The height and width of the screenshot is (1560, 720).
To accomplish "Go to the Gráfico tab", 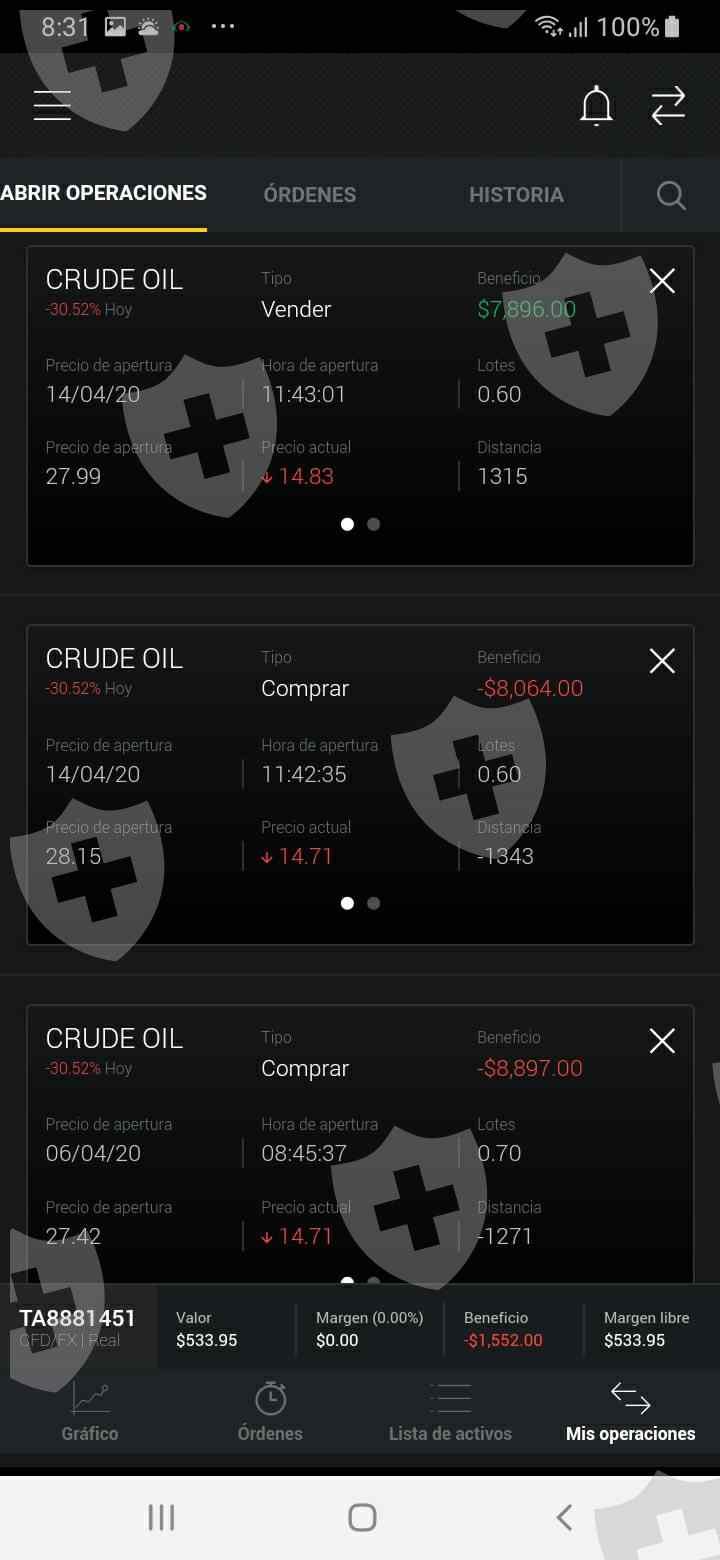I will coord(90,1412).
